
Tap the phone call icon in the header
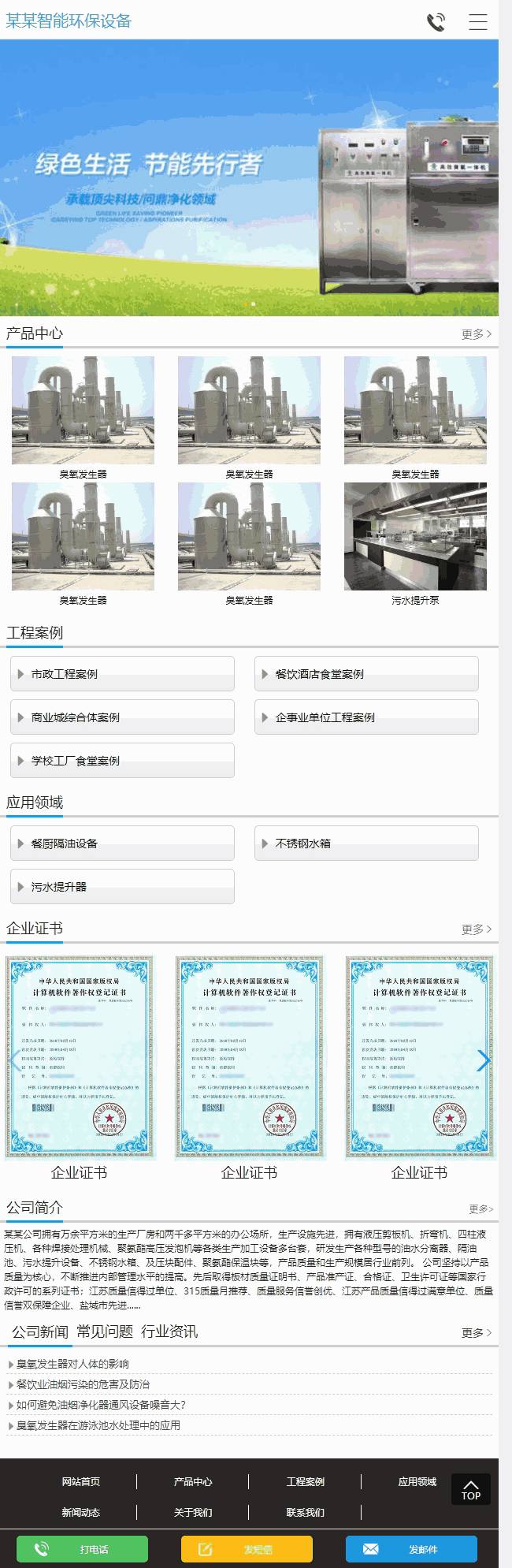point(436,21)
